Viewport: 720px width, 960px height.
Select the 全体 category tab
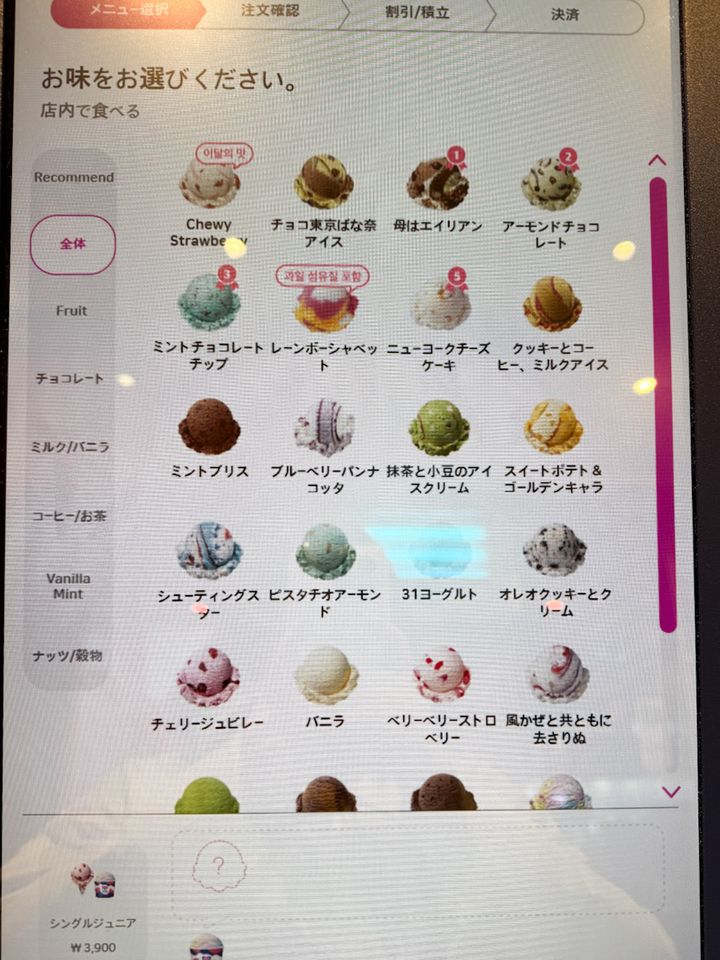click(73, 244)
